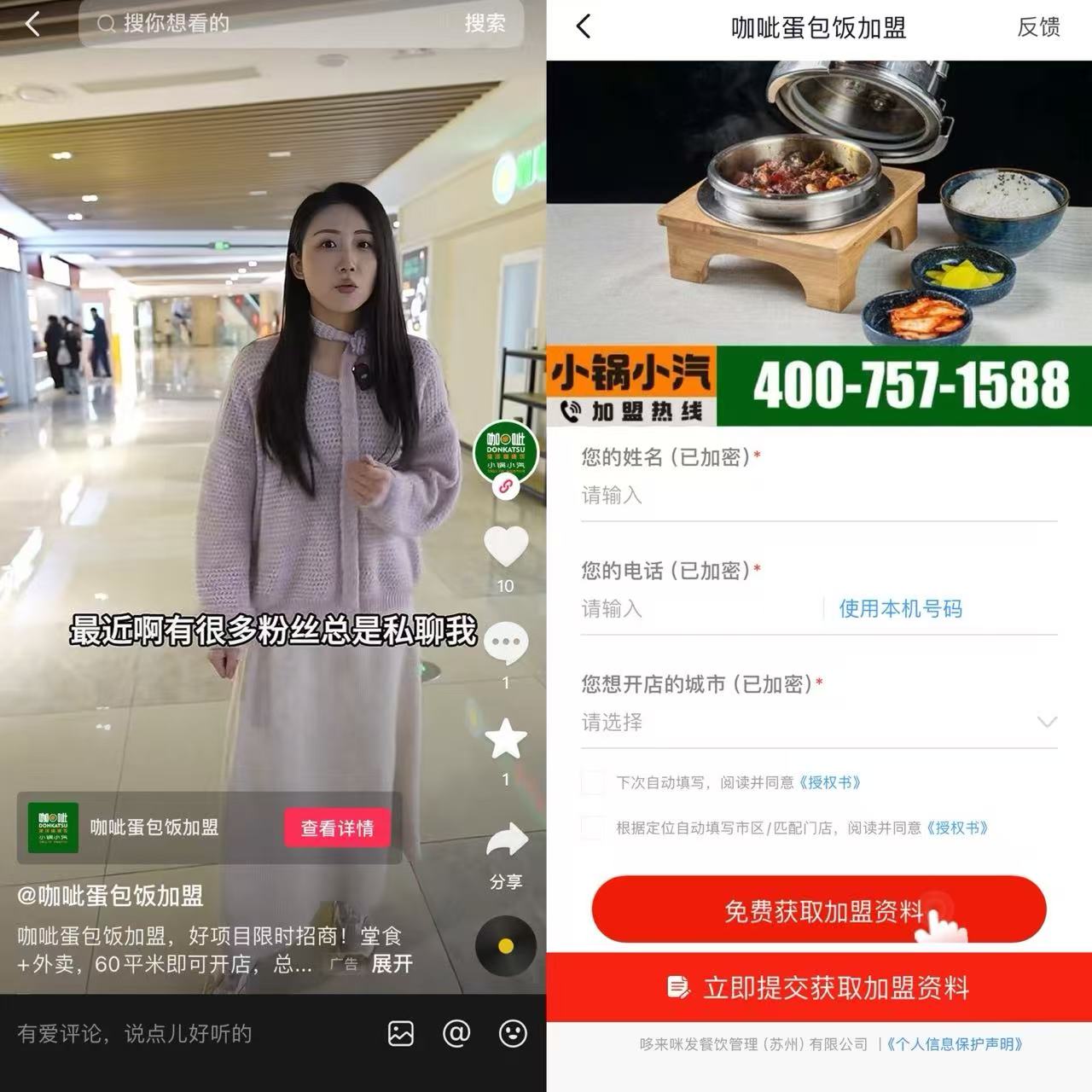
Task: Expand the video caption with 展开
Action: point(392,964)
